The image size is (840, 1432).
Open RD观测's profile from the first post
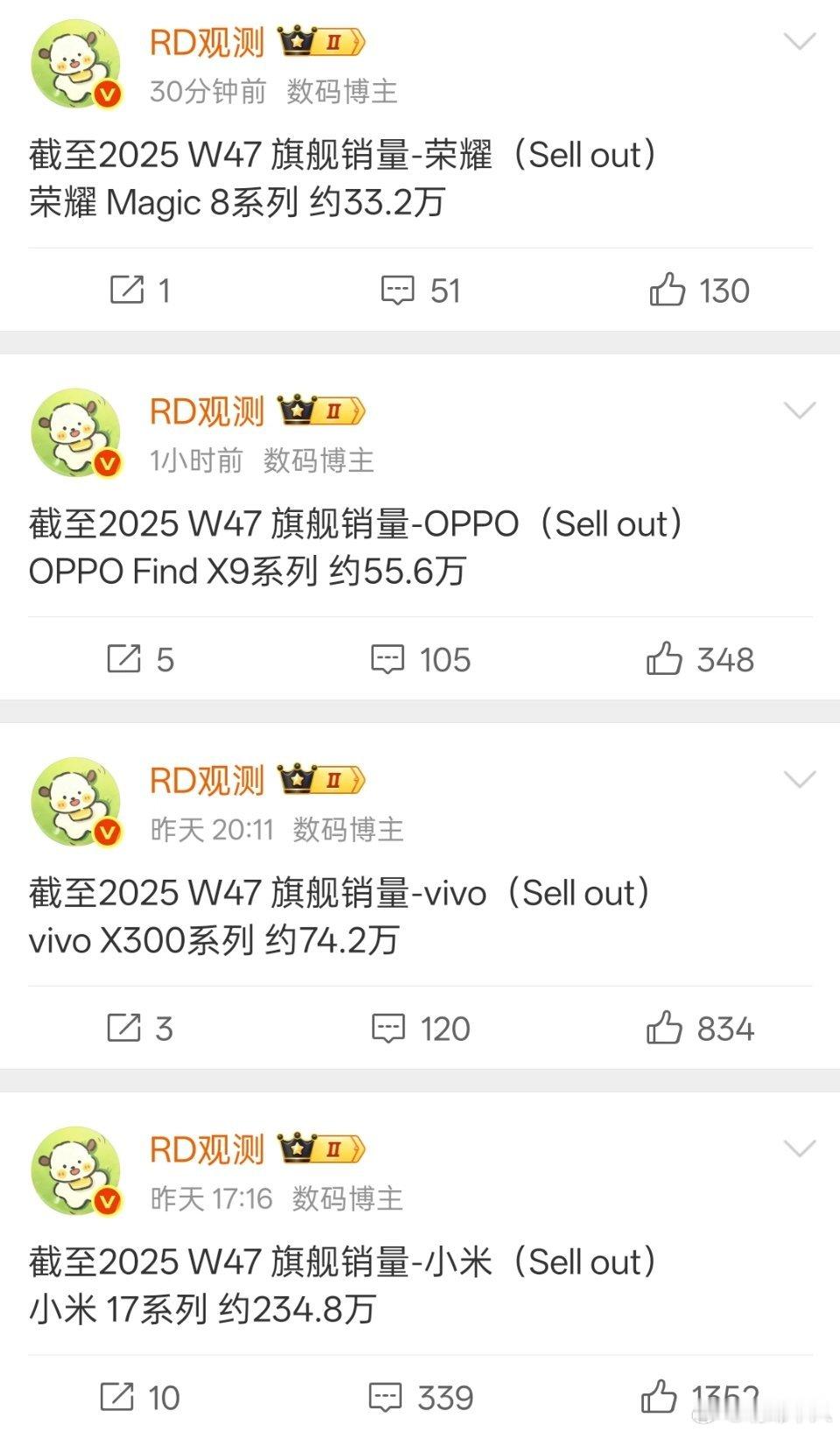[209, 40]
